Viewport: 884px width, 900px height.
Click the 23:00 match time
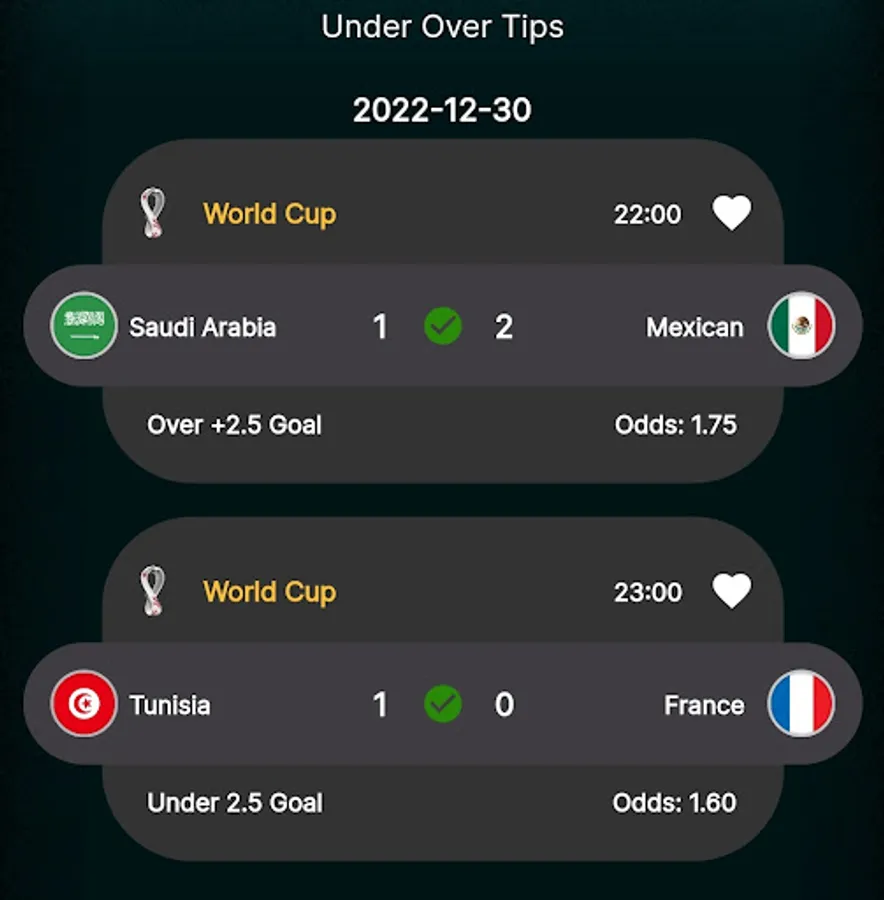pyautogui.click(x=648, y=592)
